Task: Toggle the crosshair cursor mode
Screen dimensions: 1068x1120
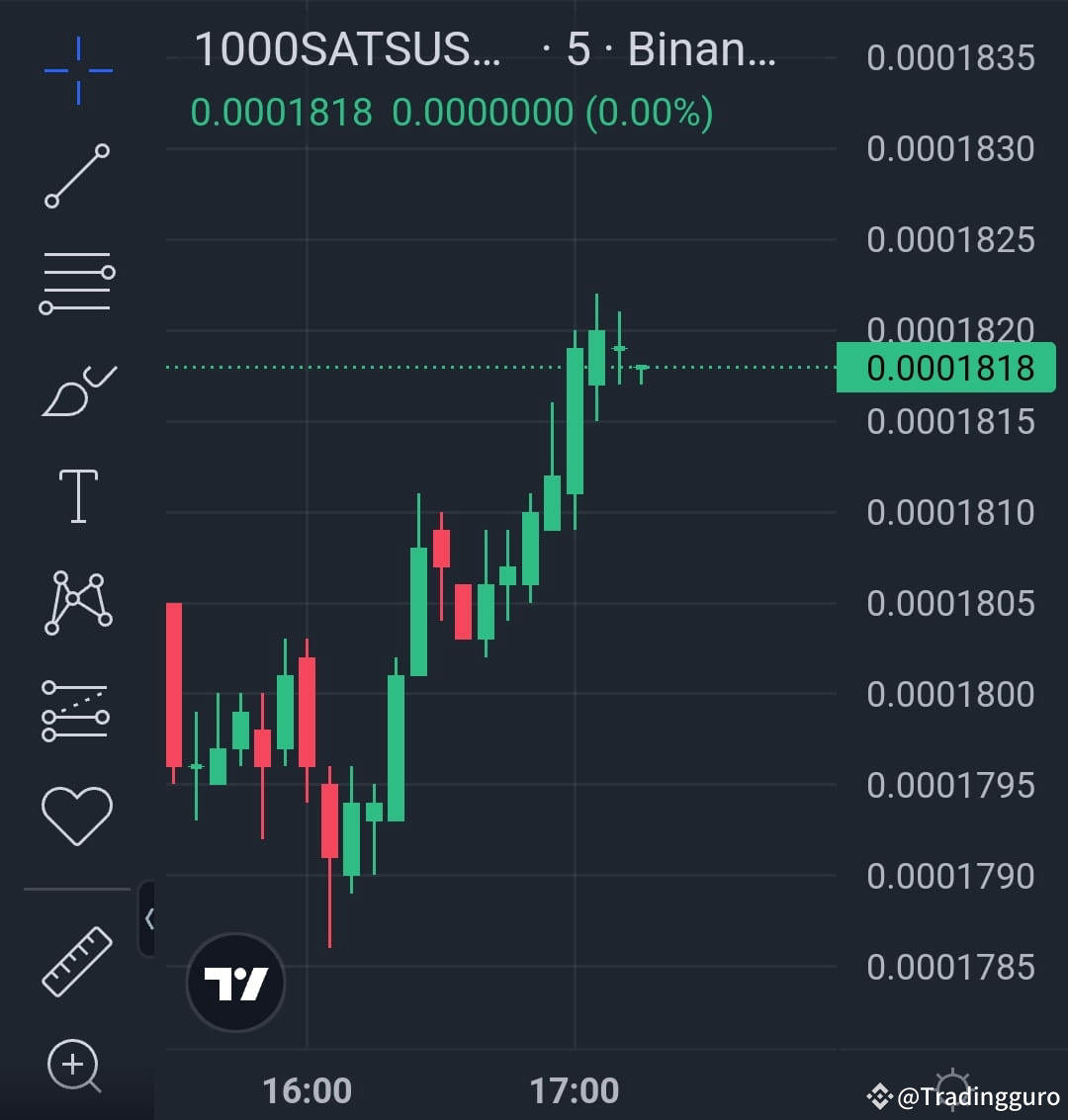Action: [77, 67]
